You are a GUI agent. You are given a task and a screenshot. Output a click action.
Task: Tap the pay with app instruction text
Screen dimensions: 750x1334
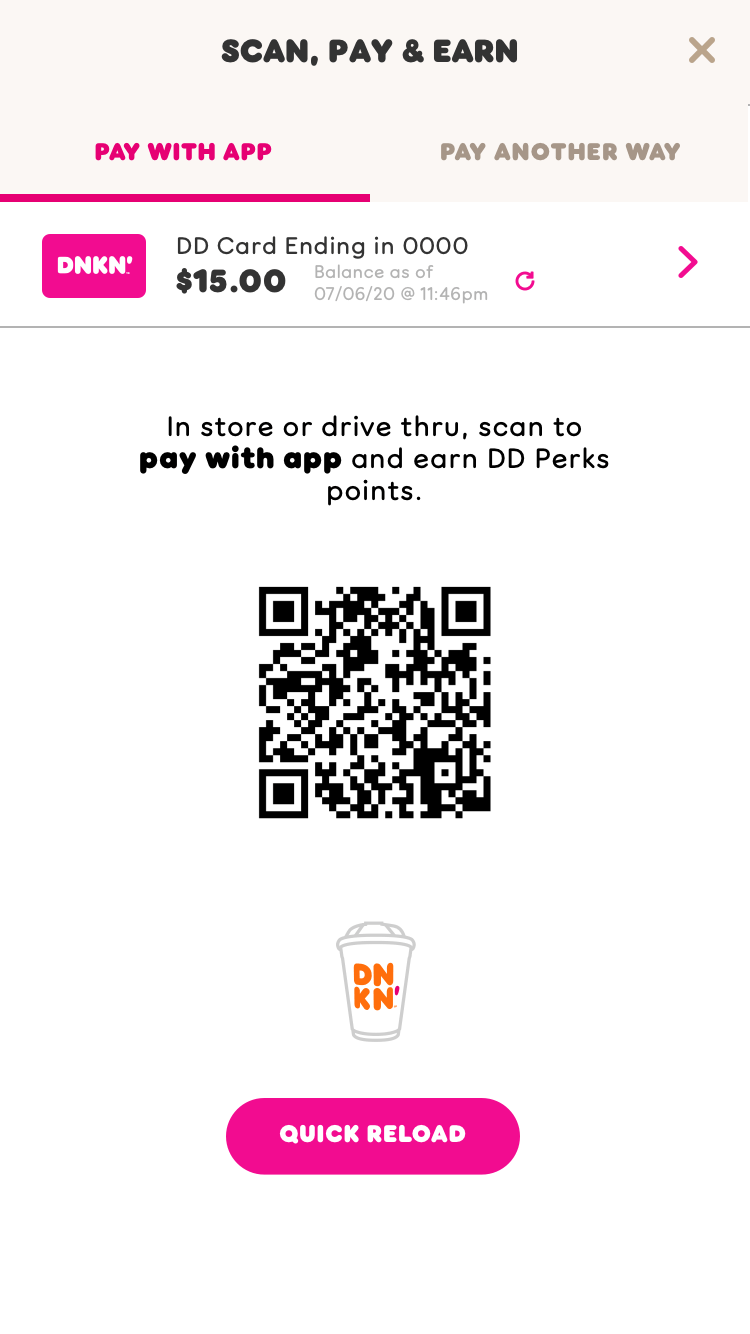pyautogui.click(x=240, y=459)
